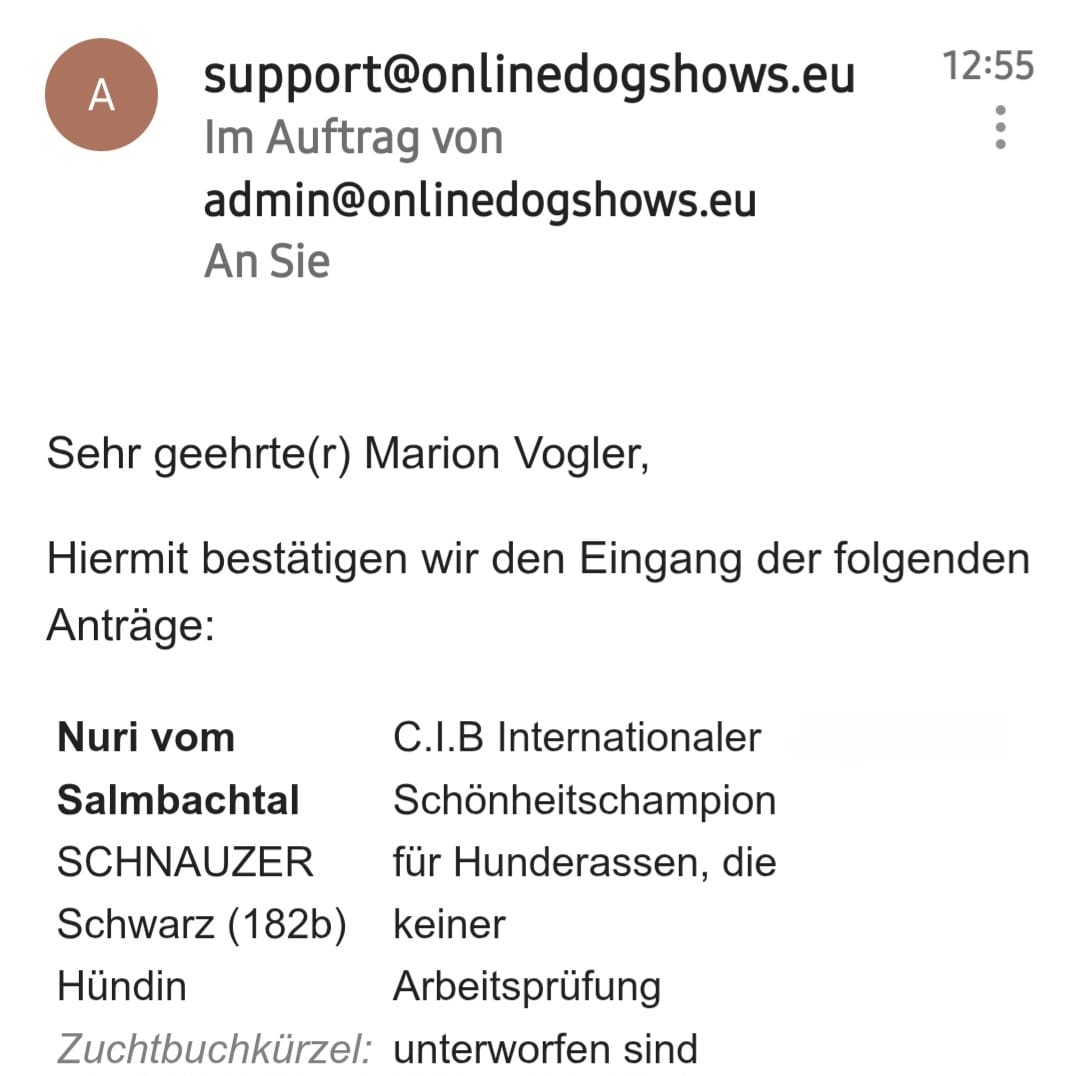The height and width of the screenshot is (1076, 1070).
Task: Expand recipient details at "An Sie"
Action: click(267, 261)
